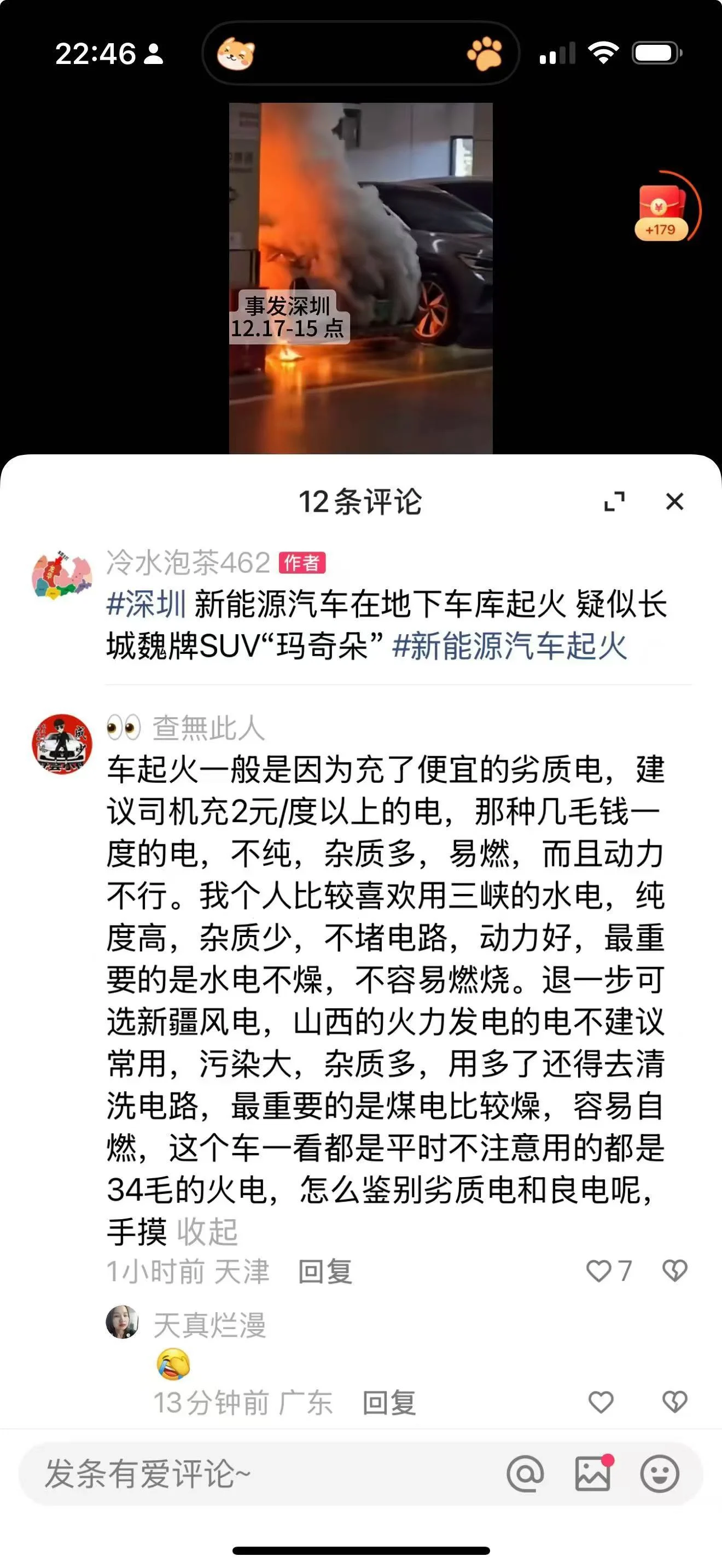Image resolution: width=722 pixels, height=1568 pixels.
Task: Open the #深圳 hashtag link
Action: pyautogui.click(x=146, y=604)
